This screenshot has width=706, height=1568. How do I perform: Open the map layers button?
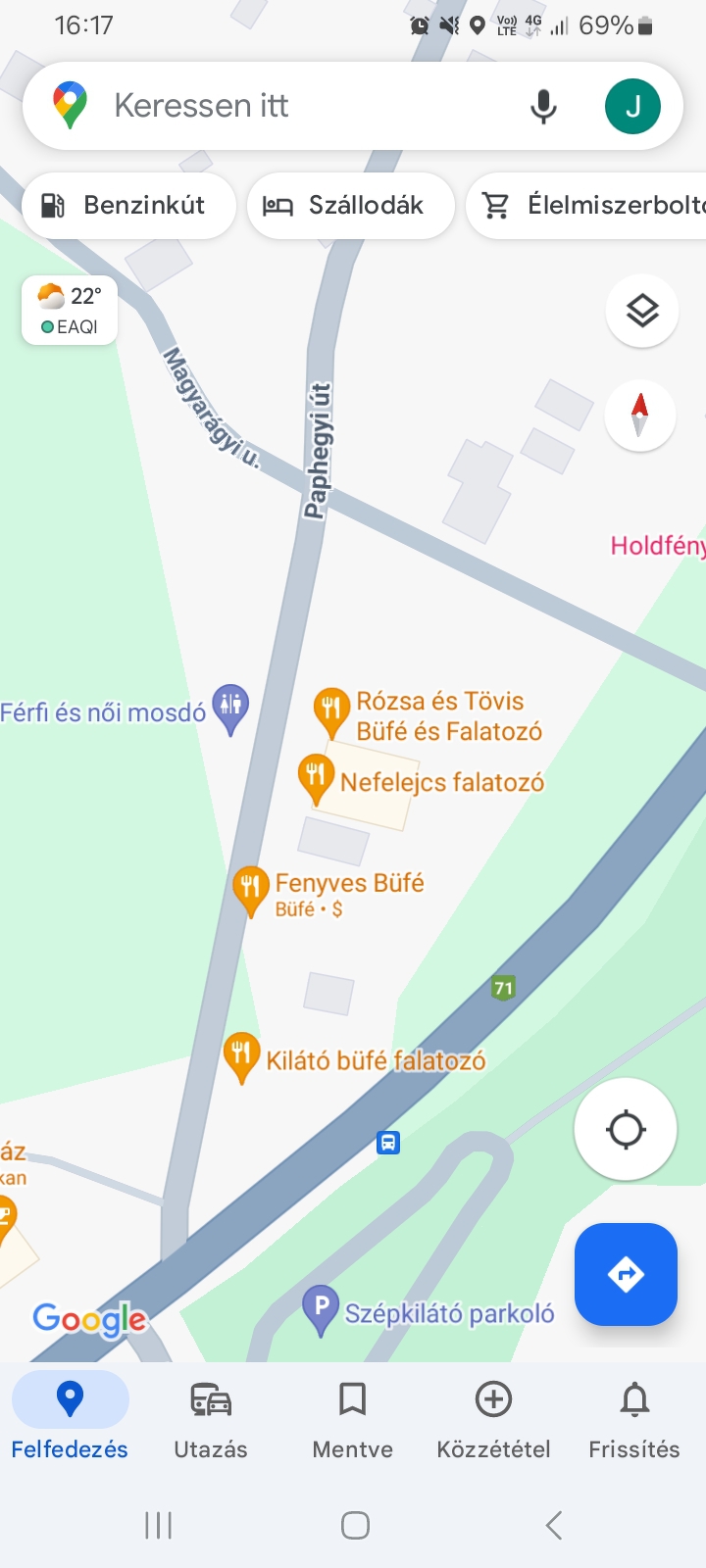tap(642, 312)
